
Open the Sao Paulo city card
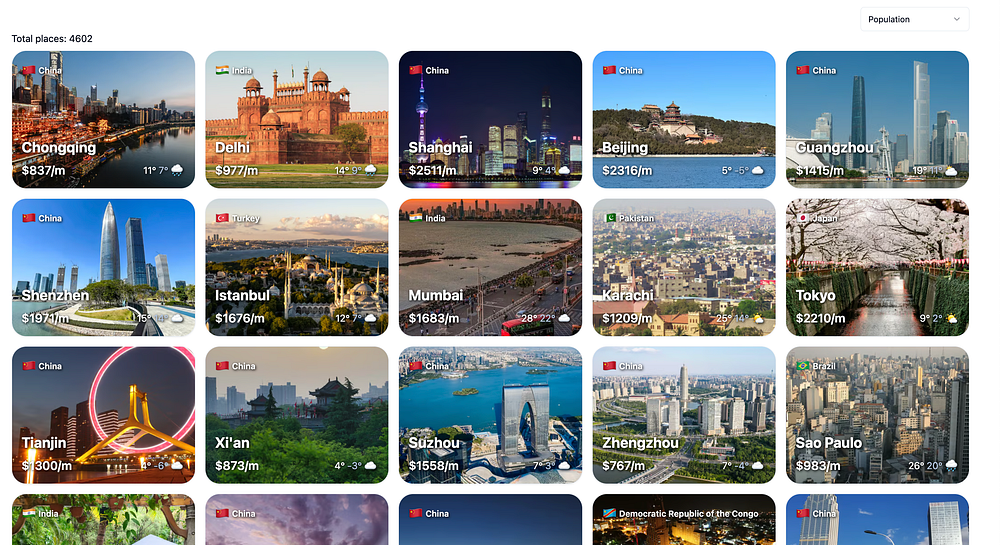pos(877,415)
